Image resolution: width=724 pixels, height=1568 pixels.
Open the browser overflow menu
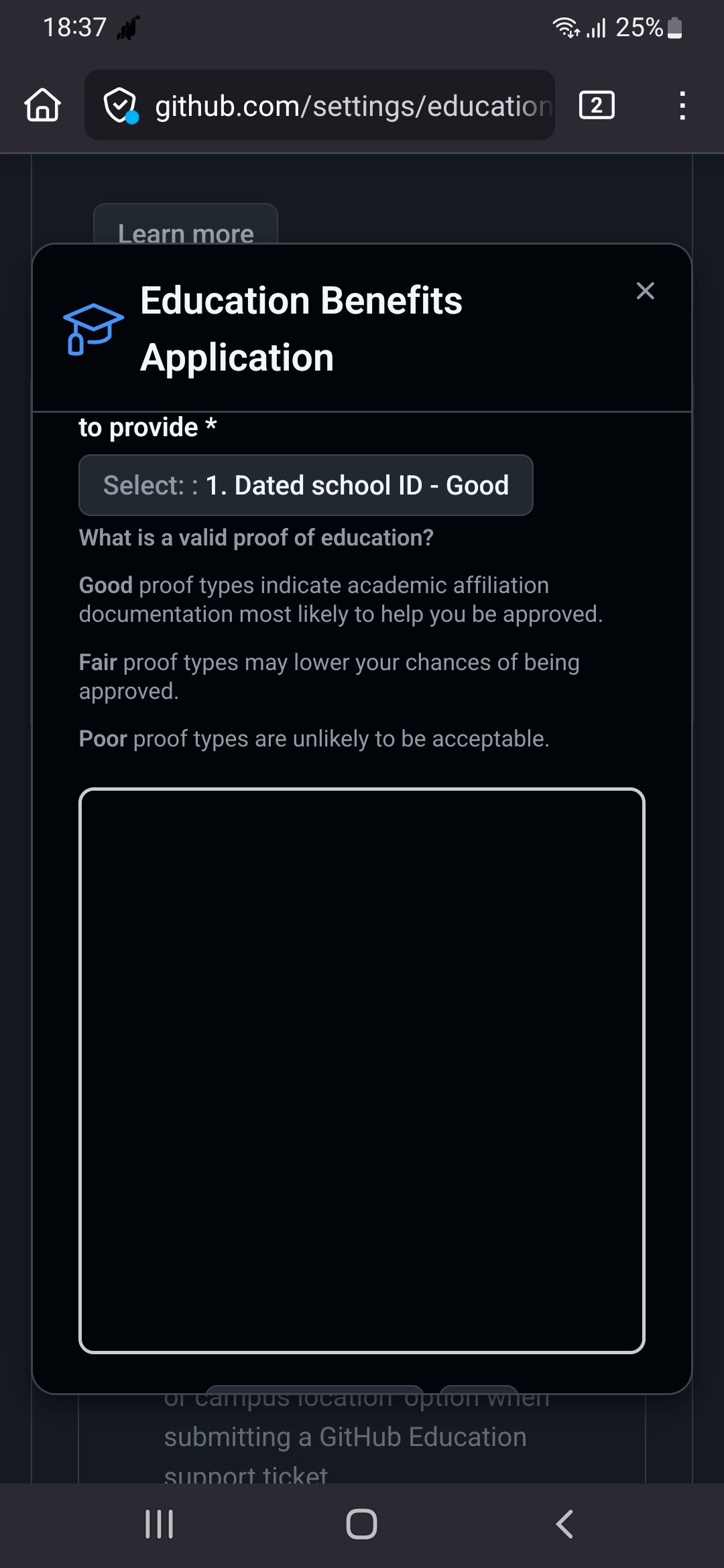pos(682,106)
